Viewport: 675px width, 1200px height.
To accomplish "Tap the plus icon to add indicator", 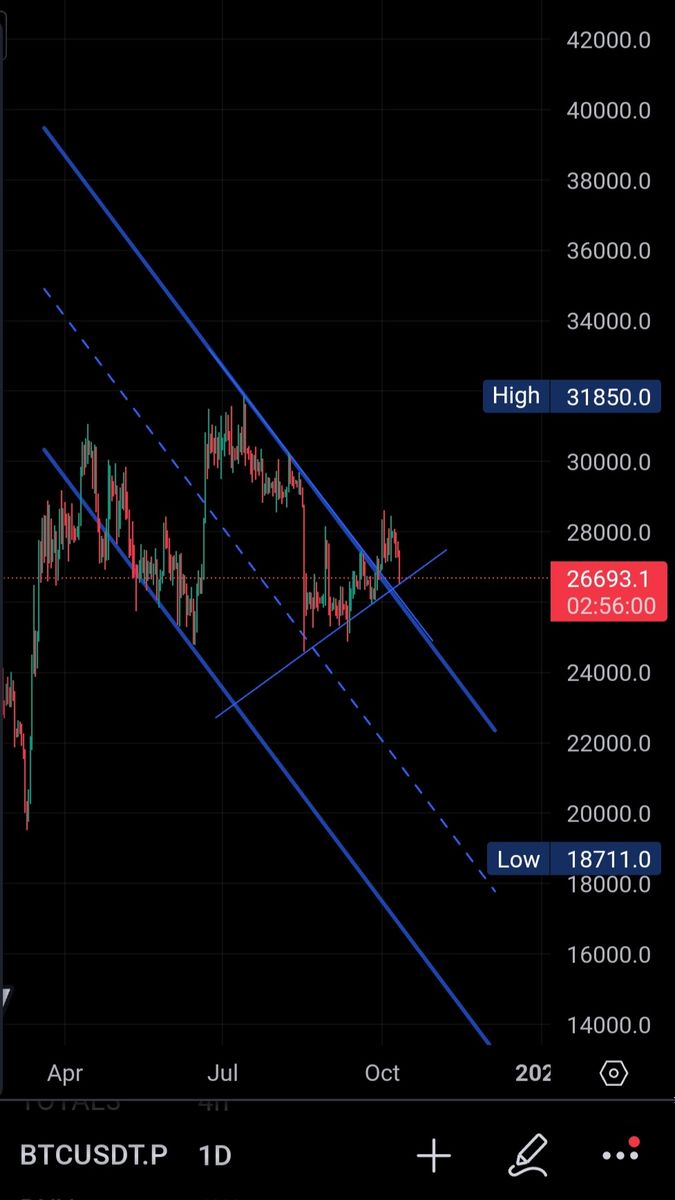I will pos(434,1156).
